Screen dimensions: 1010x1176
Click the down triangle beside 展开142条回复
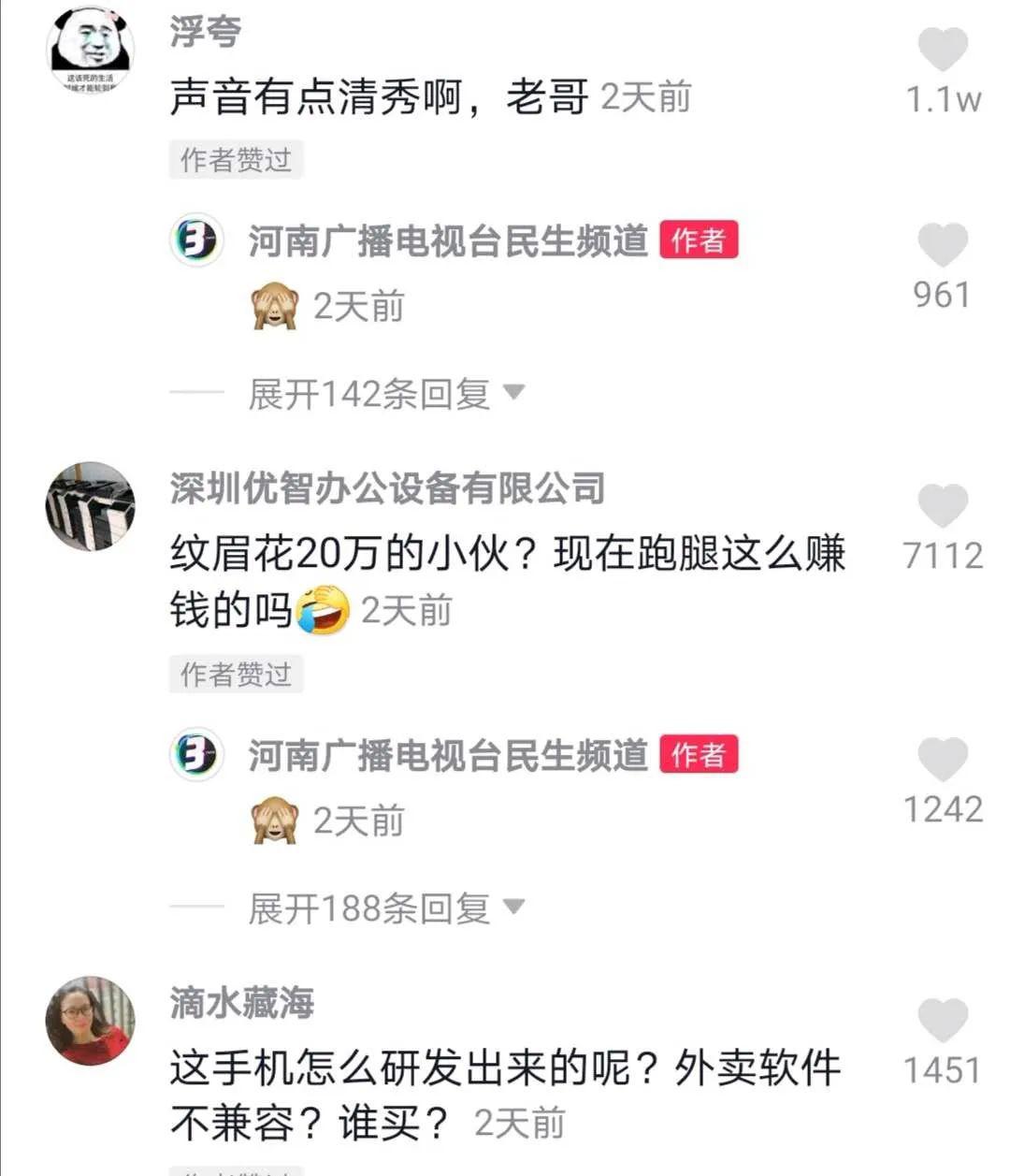[x=513, y=395]
